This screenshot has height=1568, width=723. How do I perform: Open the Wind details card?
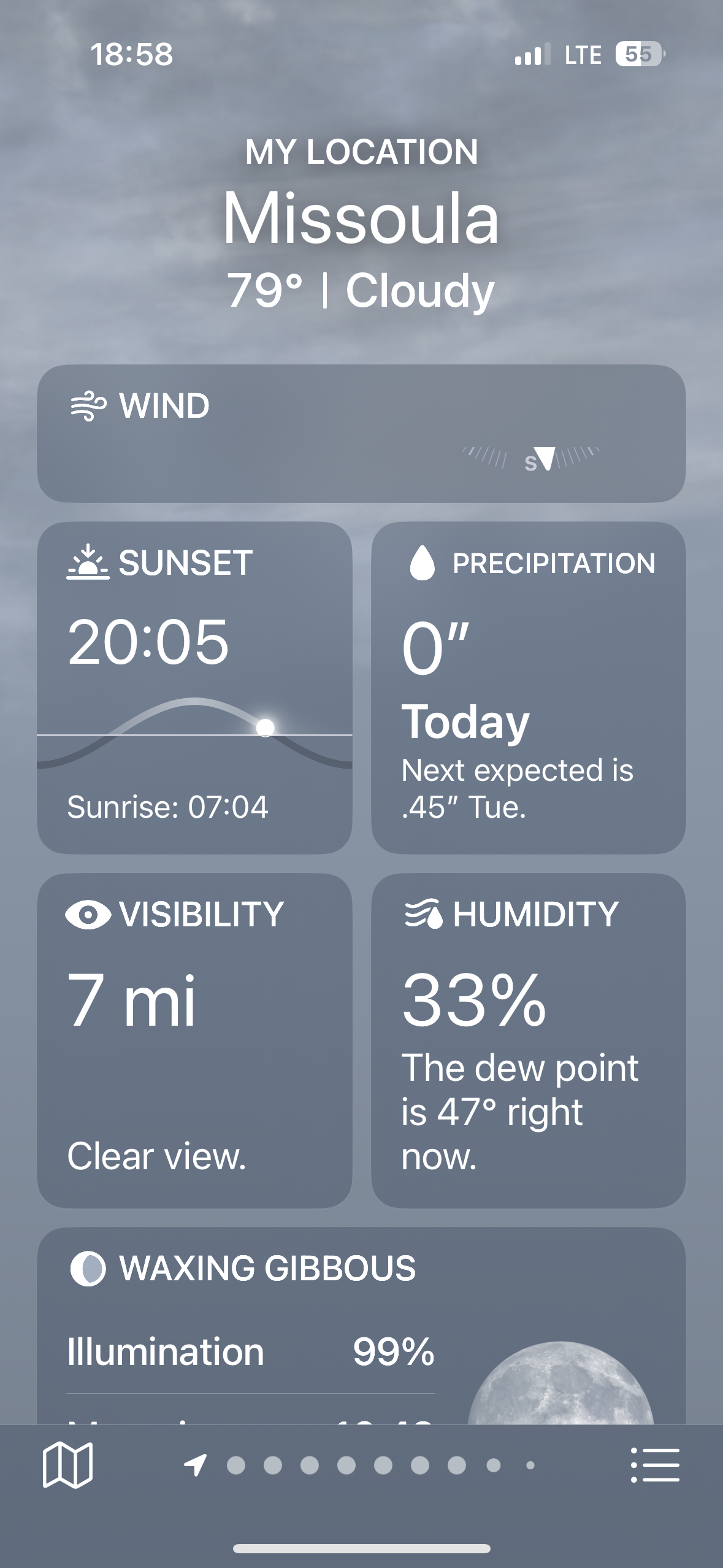(361, 434)
